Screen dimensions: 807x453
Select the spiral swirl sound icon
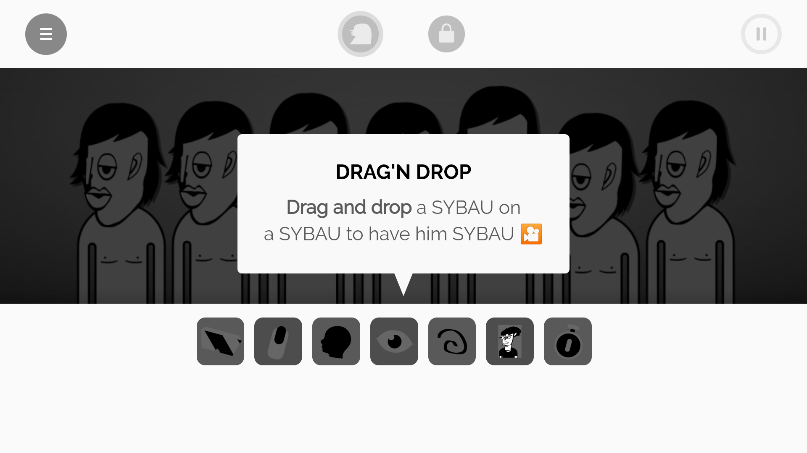(452, 342)
